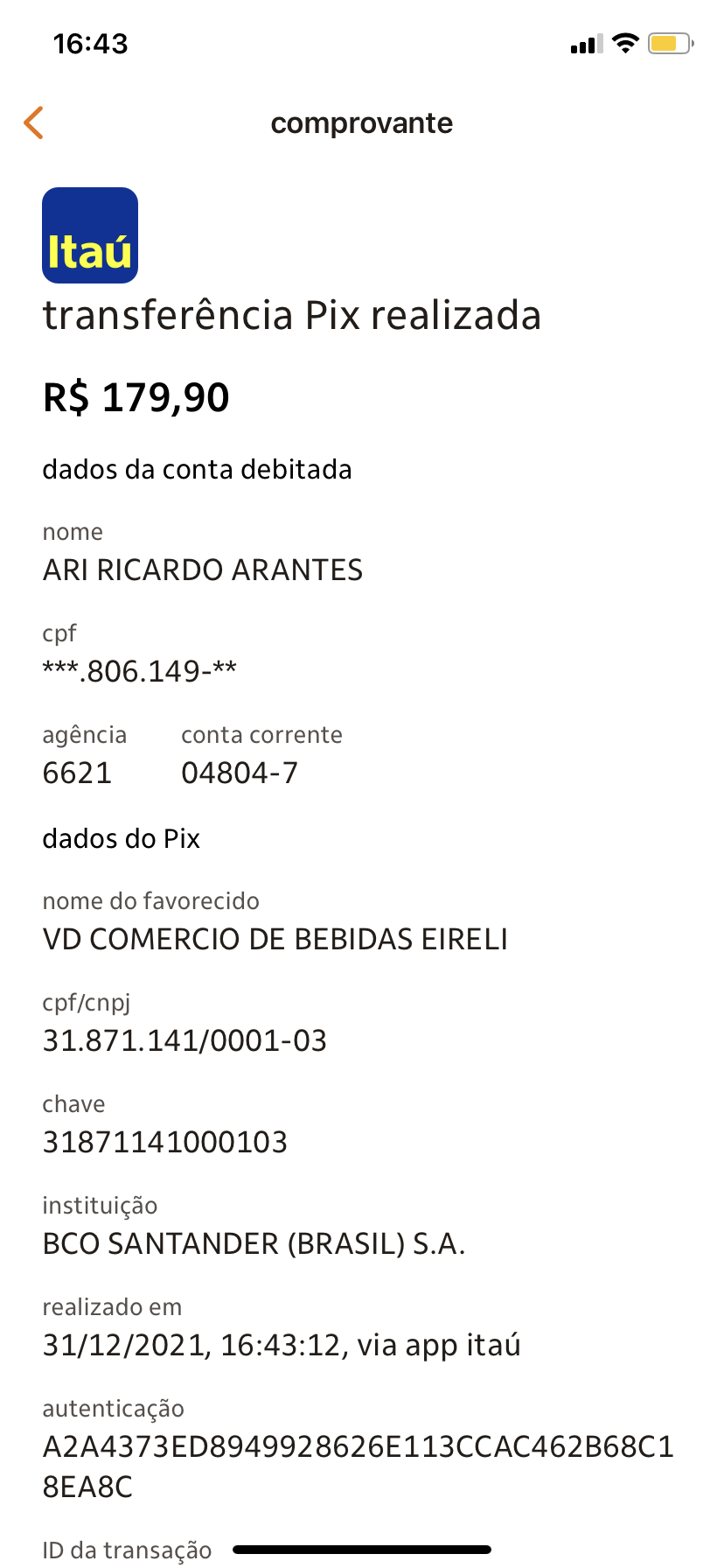This screenshot has height=1568, width=724.
Task: Go back from the comprovante screen
Action: pyautogui.click(x=34, y=123)
